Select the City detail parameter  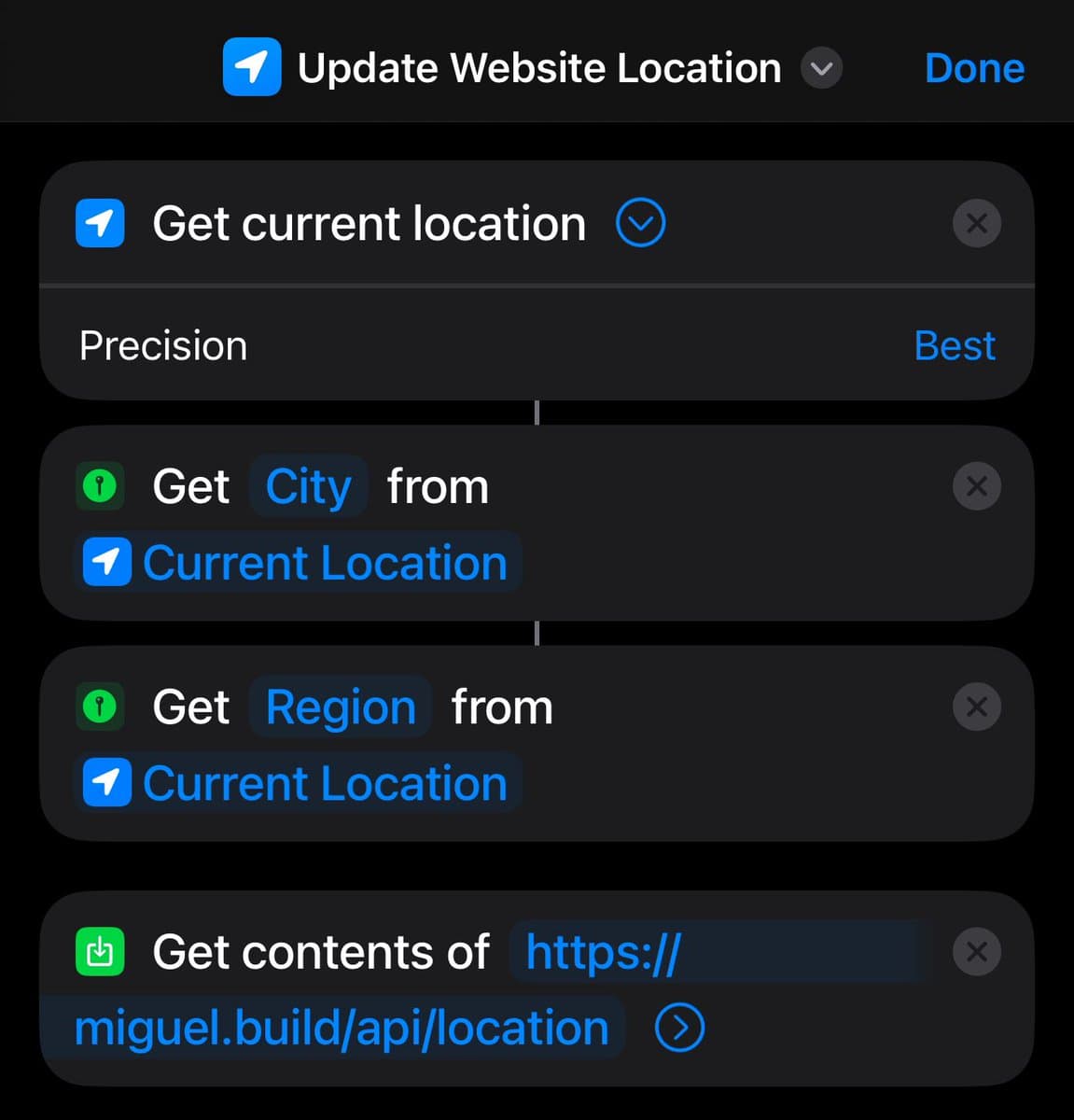[308, 487]
